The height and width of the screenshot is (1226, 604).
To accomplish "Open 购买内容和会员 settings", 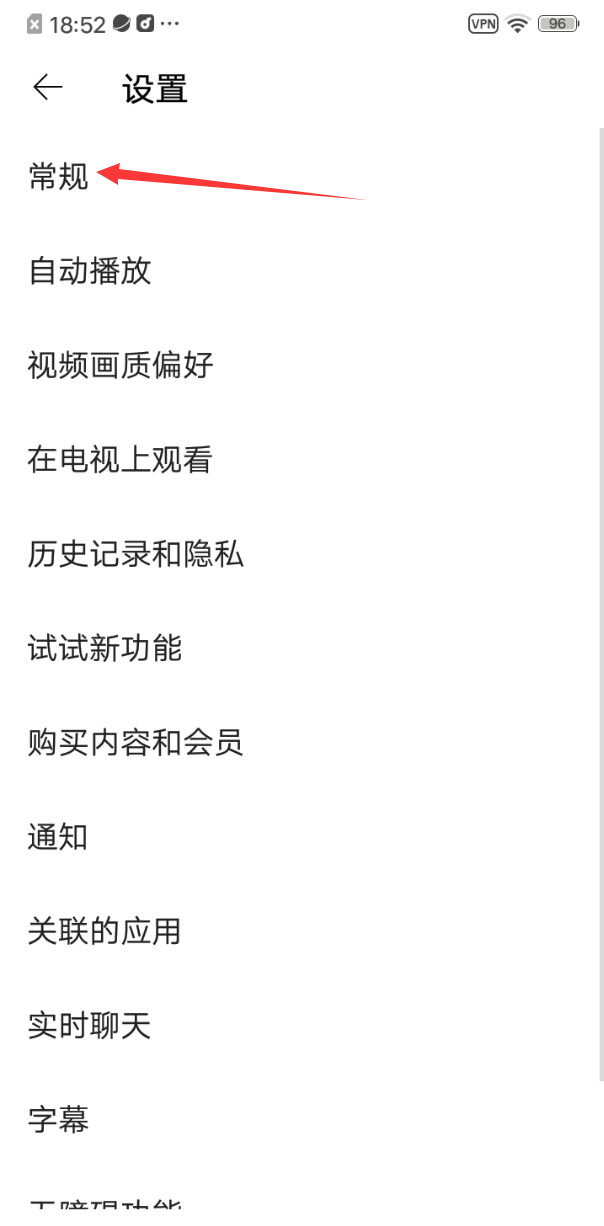I will point(136,743).
